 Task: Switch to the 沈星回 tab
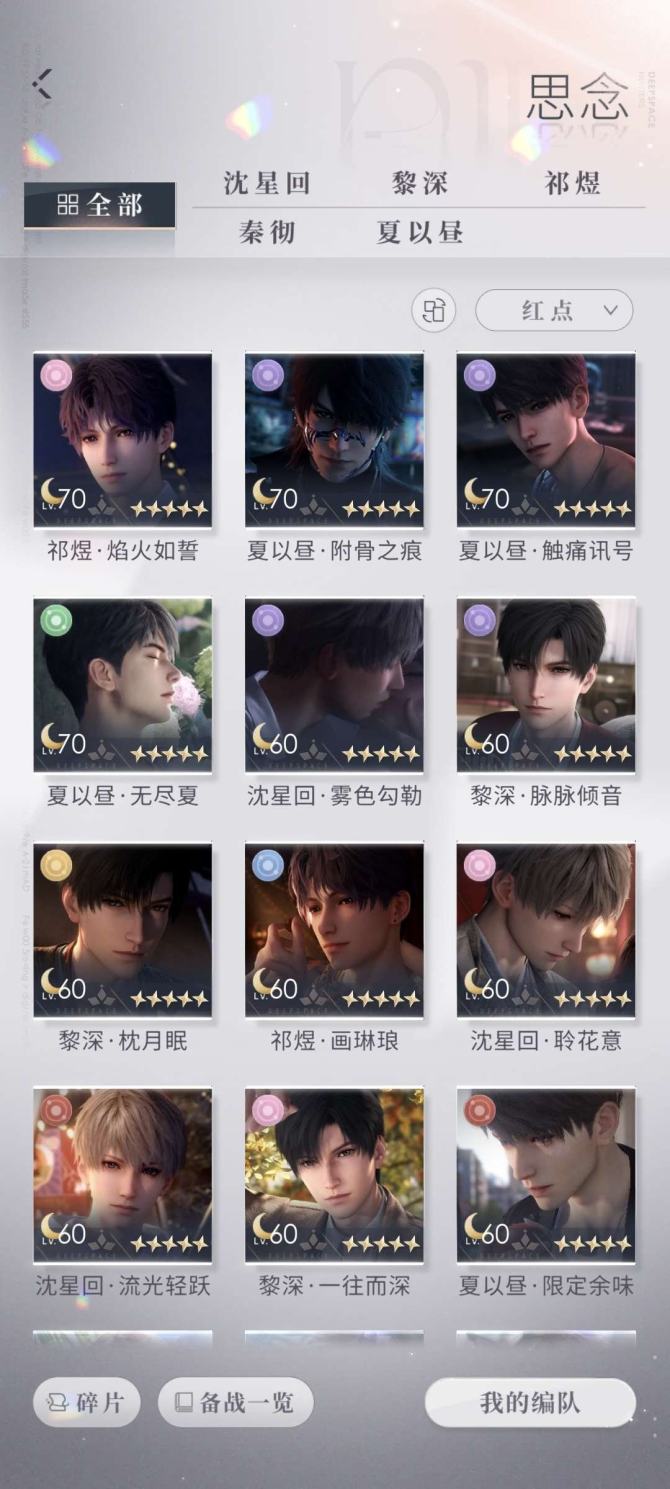(267, 183)
